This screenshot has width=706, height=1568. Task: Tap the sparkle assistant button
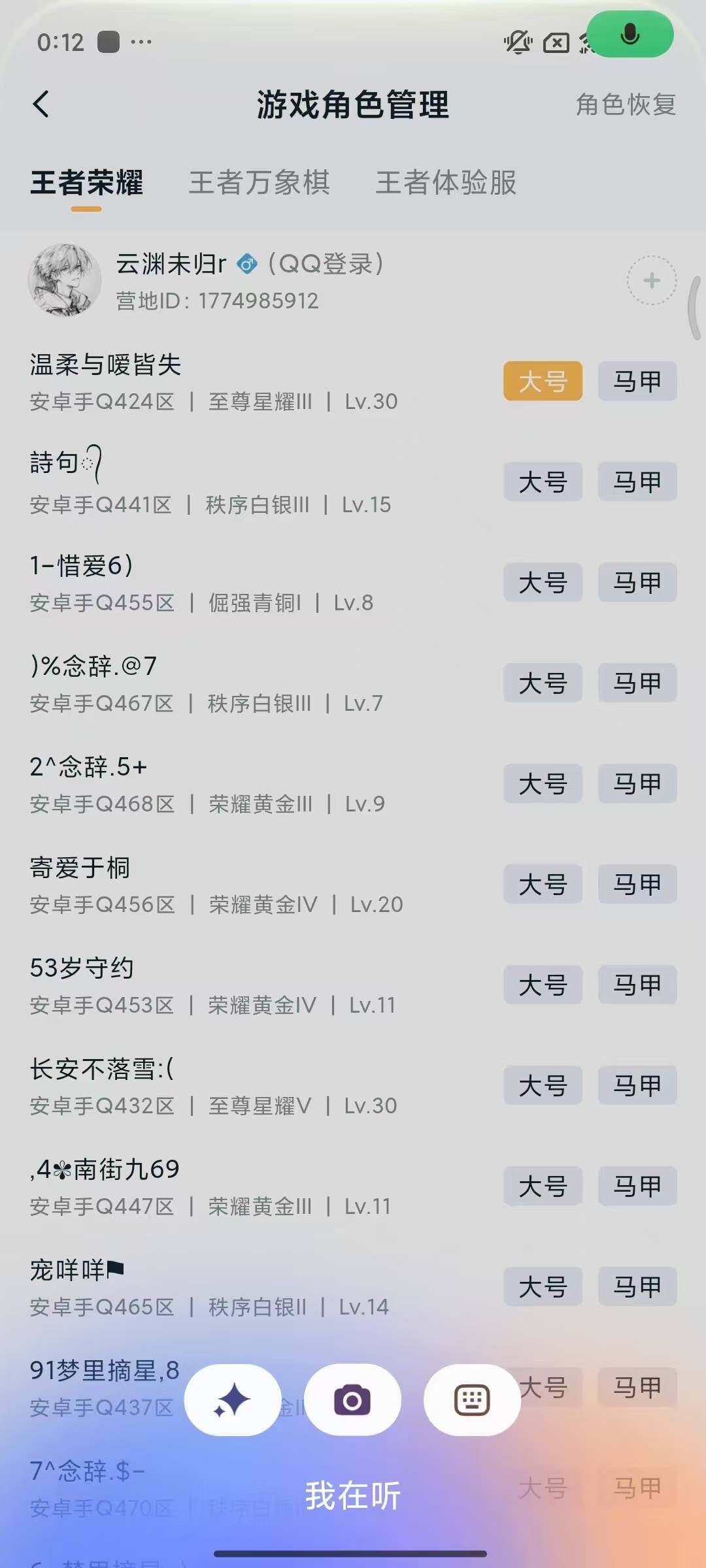[x=233, y=1400]
